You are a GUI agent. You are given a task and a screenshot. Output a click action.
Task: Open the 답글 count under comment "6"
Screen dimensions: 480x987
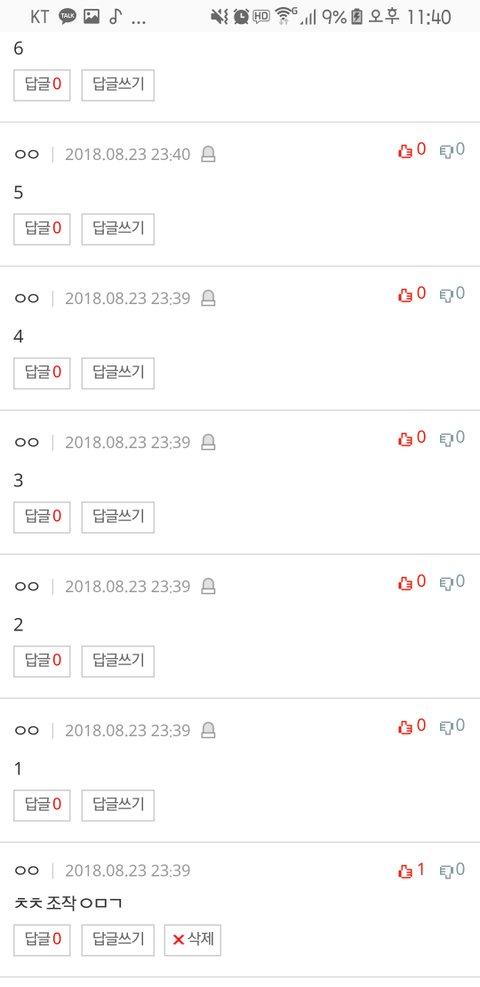coord(42,85)
